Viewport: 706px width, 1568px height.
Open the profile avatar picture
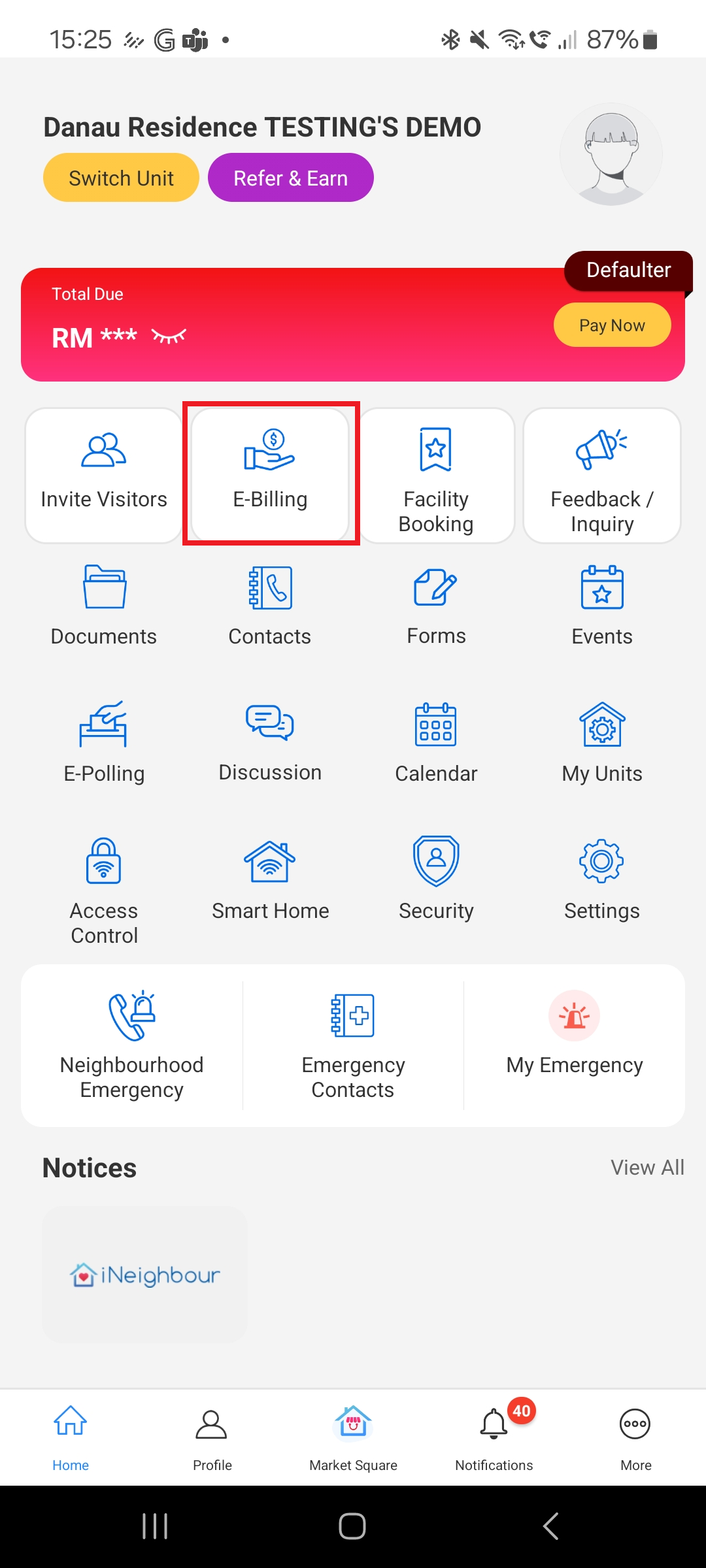point(611,154)
